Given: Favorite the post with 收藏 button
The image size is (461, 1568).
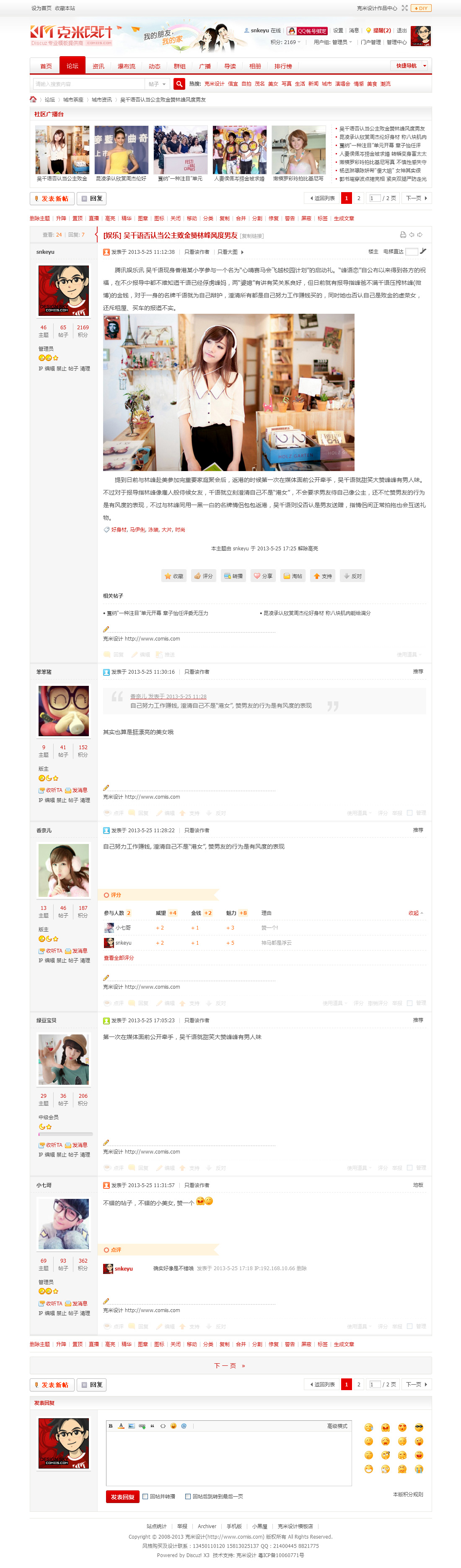Looking at the screenshot, I should click(174, 576).
